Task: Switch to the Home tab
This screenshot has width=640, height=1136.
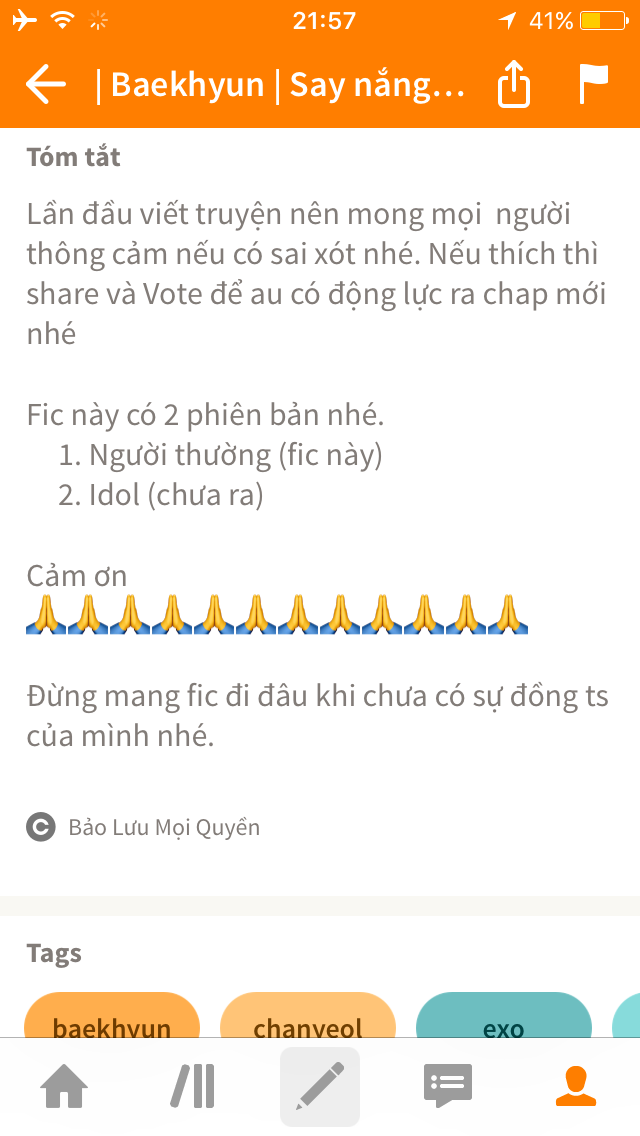Action: pos(64,1087)
